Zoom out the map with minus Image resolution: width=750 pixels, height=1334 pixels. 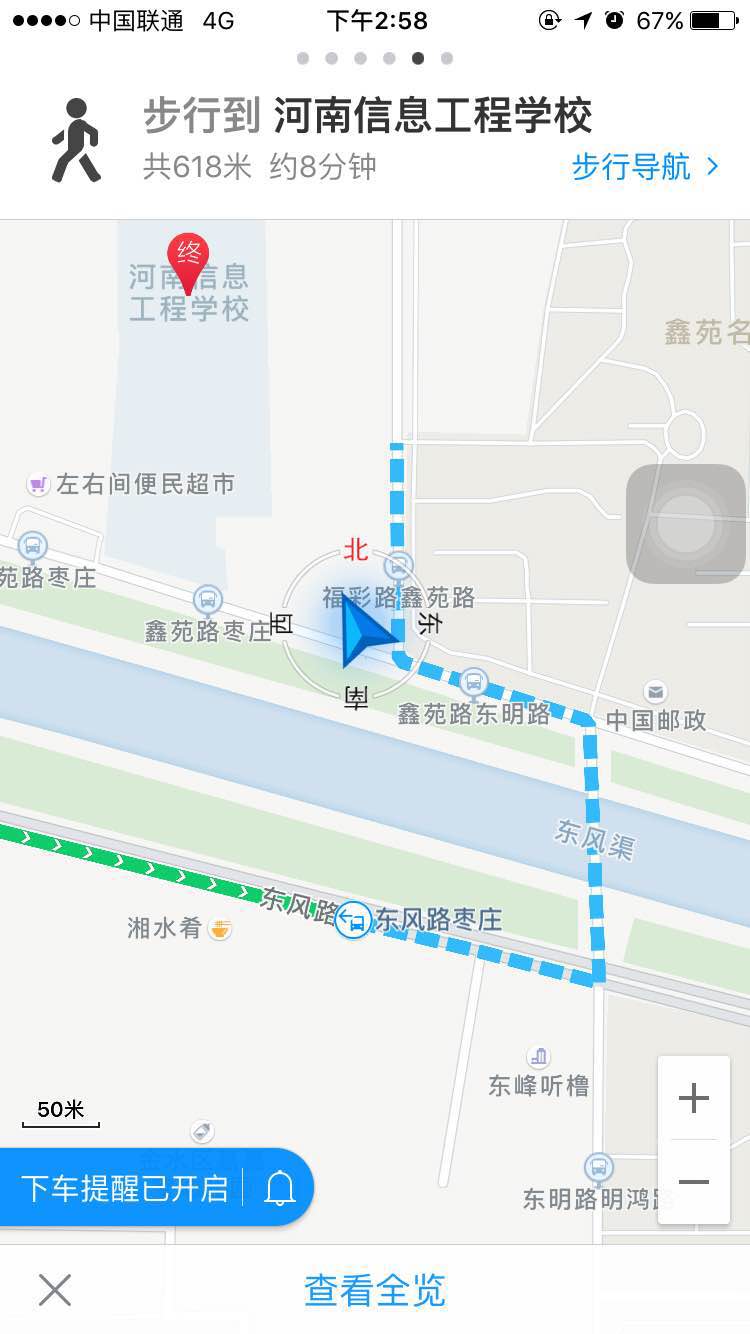(693, 1182)
